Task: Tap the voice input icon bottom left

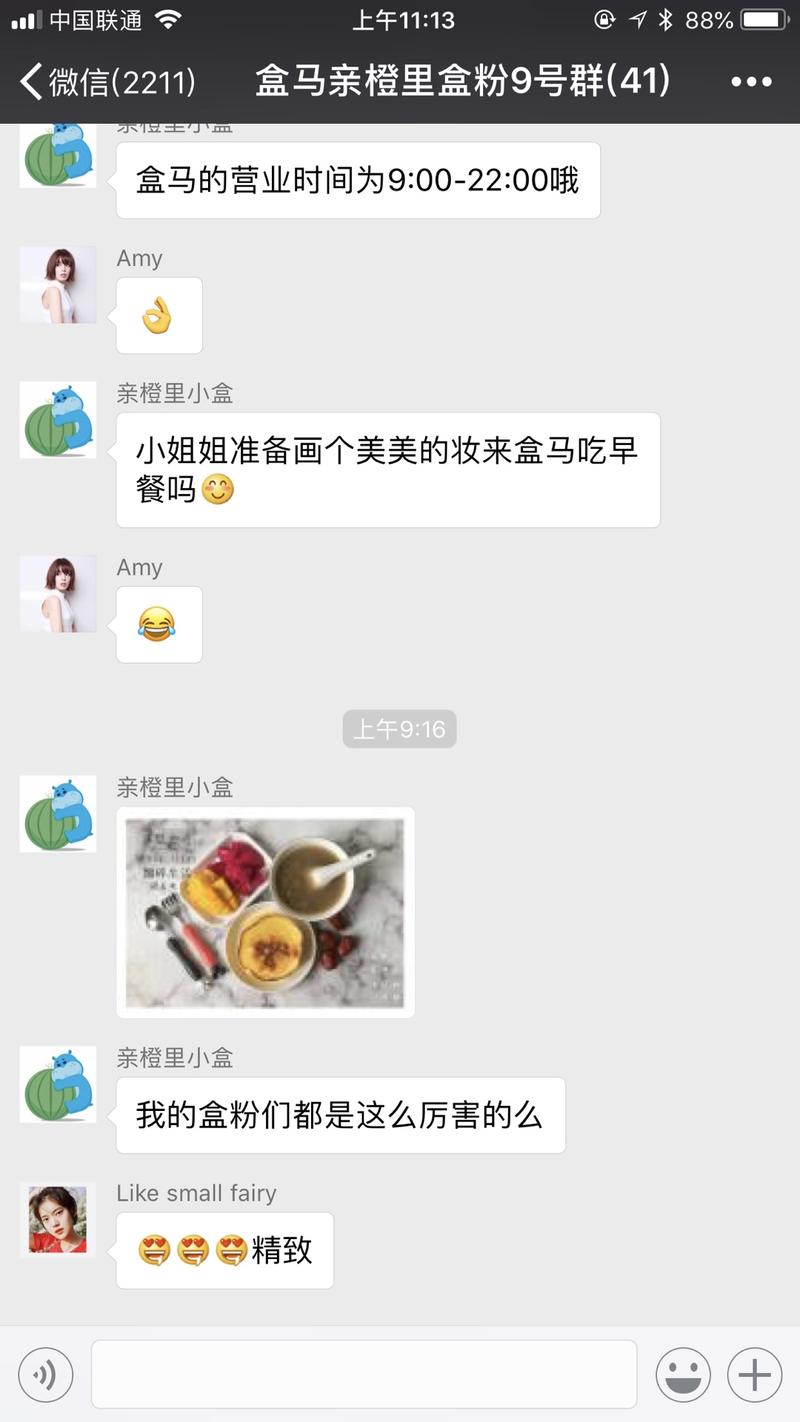Action: pos(44,1374)
